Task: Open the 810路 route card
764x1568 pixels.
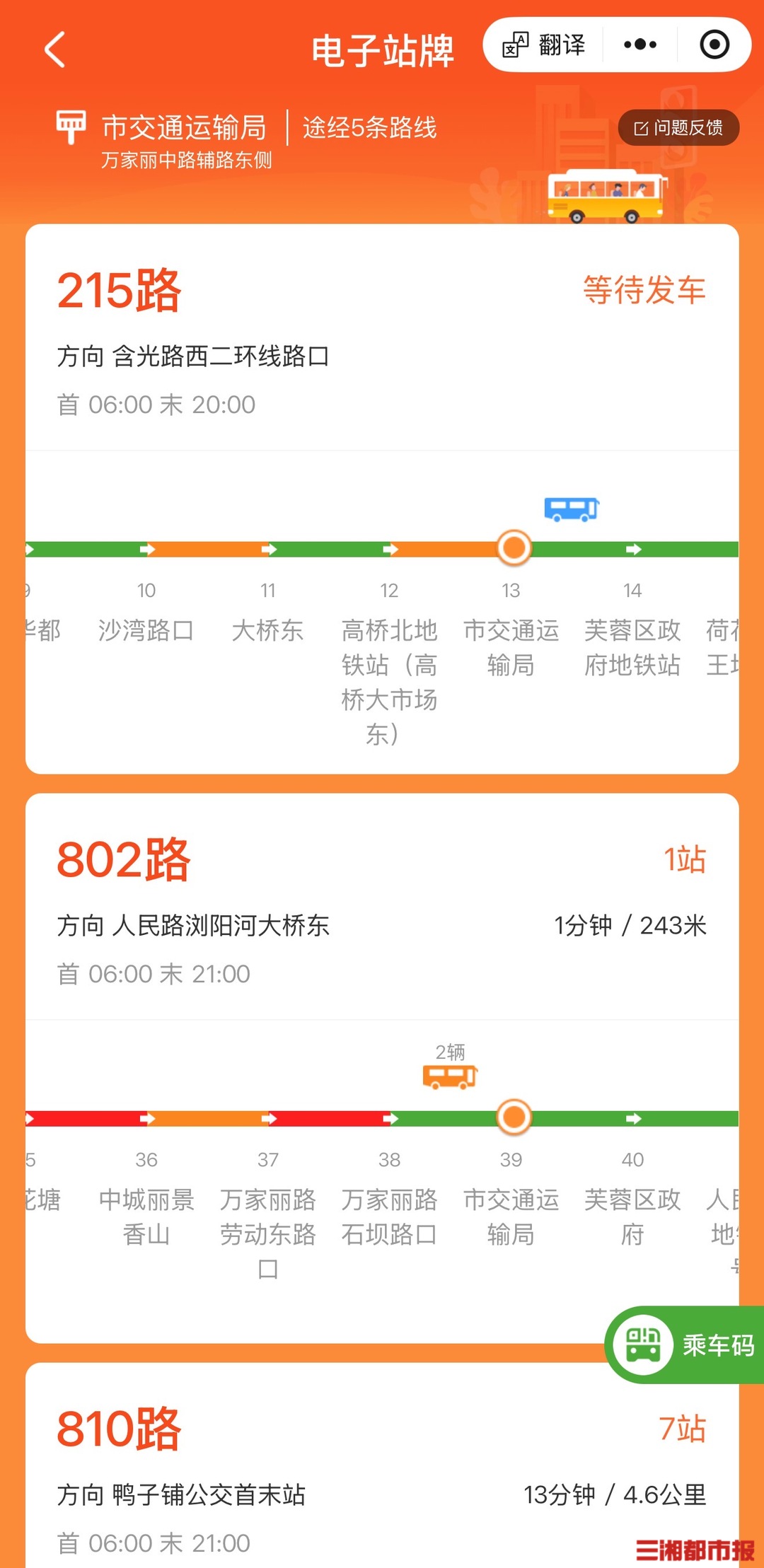Action: [119, 1429]
